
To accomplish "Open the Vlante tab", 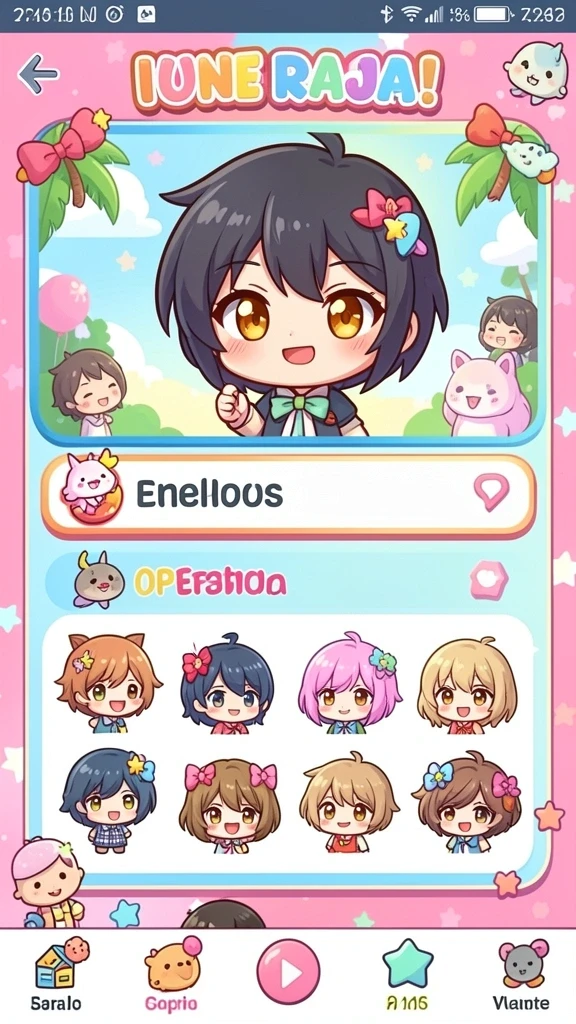I will pos(520,974).
